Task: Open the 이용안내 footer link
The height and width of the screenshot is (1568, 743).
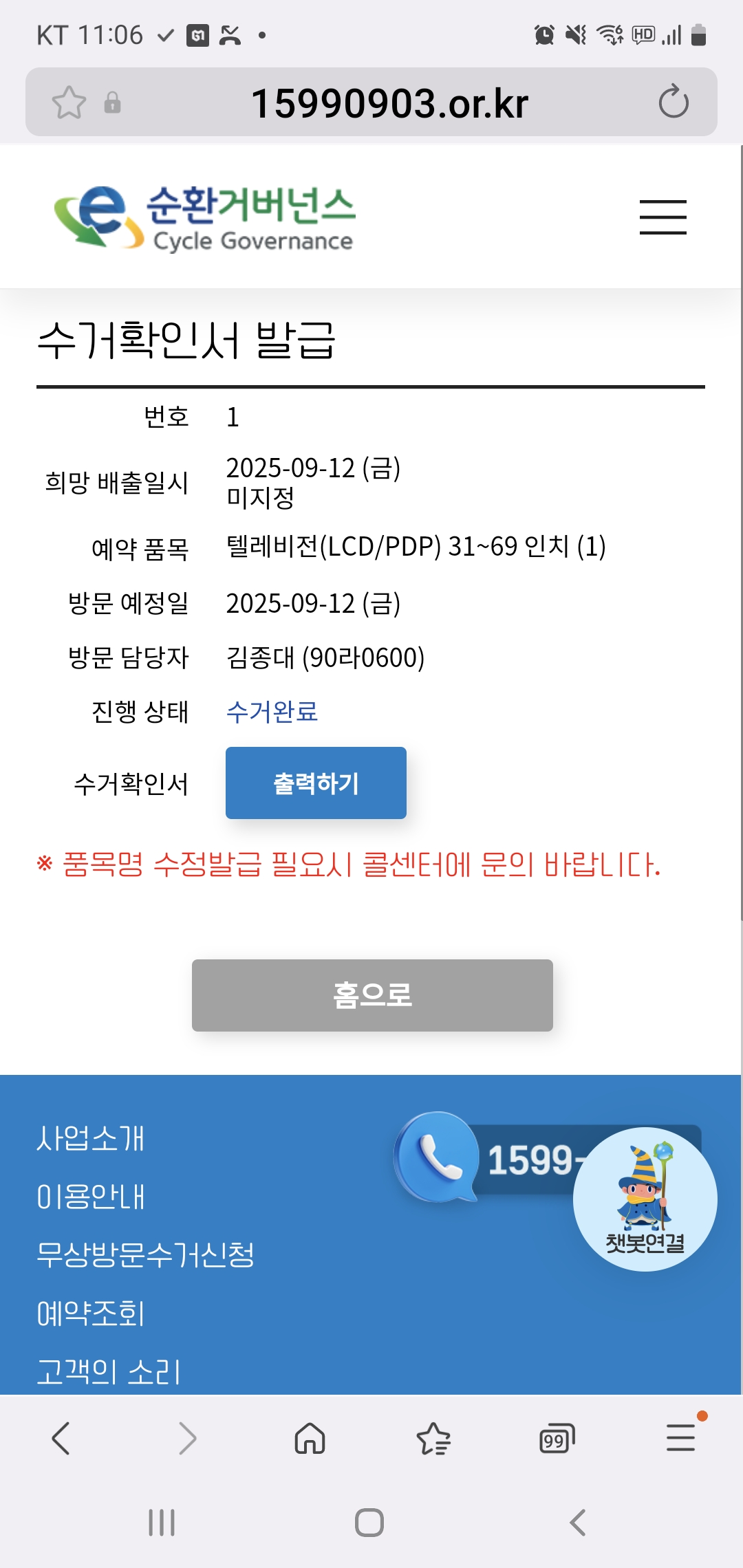Action: pyautogui.click(x=91, y=1197)
